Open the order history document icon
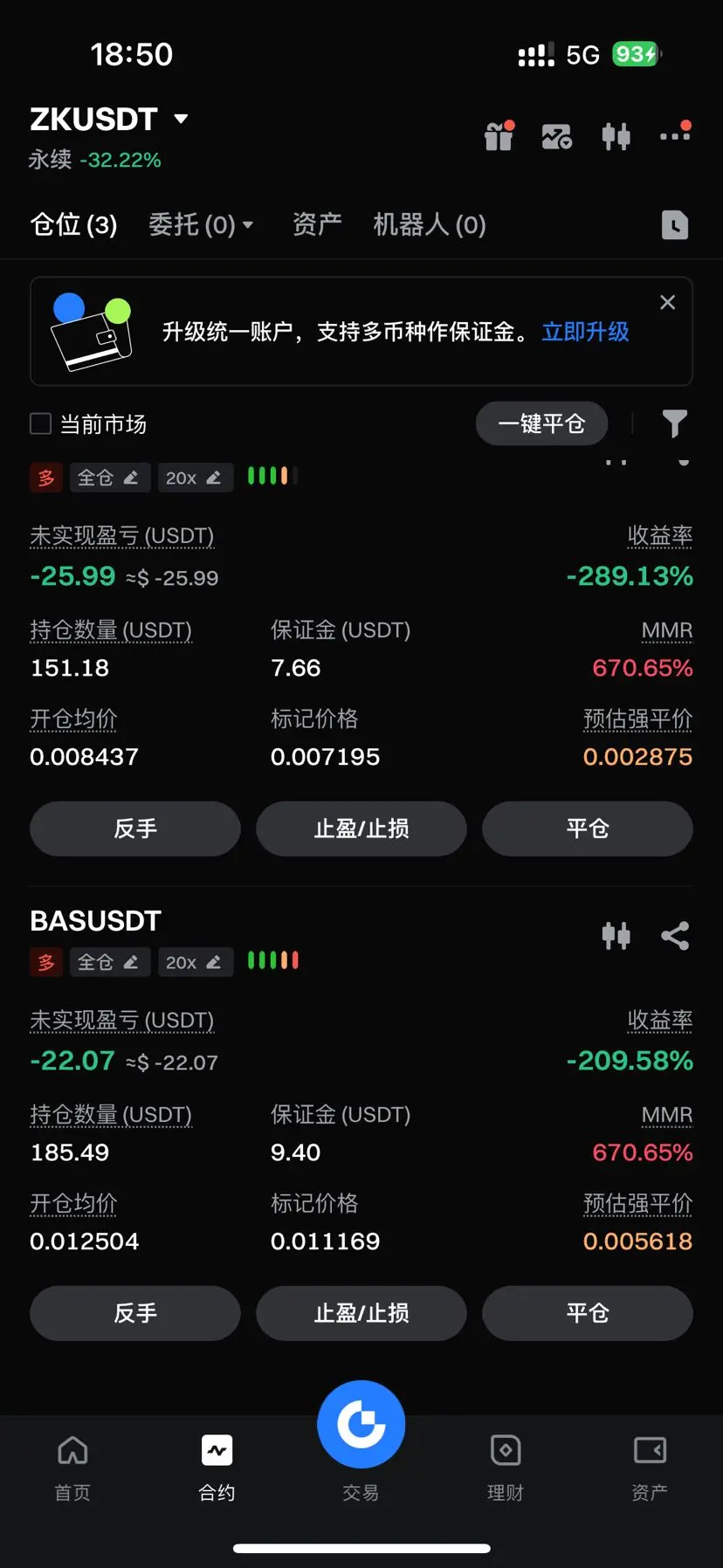 [x=675, y=225]
